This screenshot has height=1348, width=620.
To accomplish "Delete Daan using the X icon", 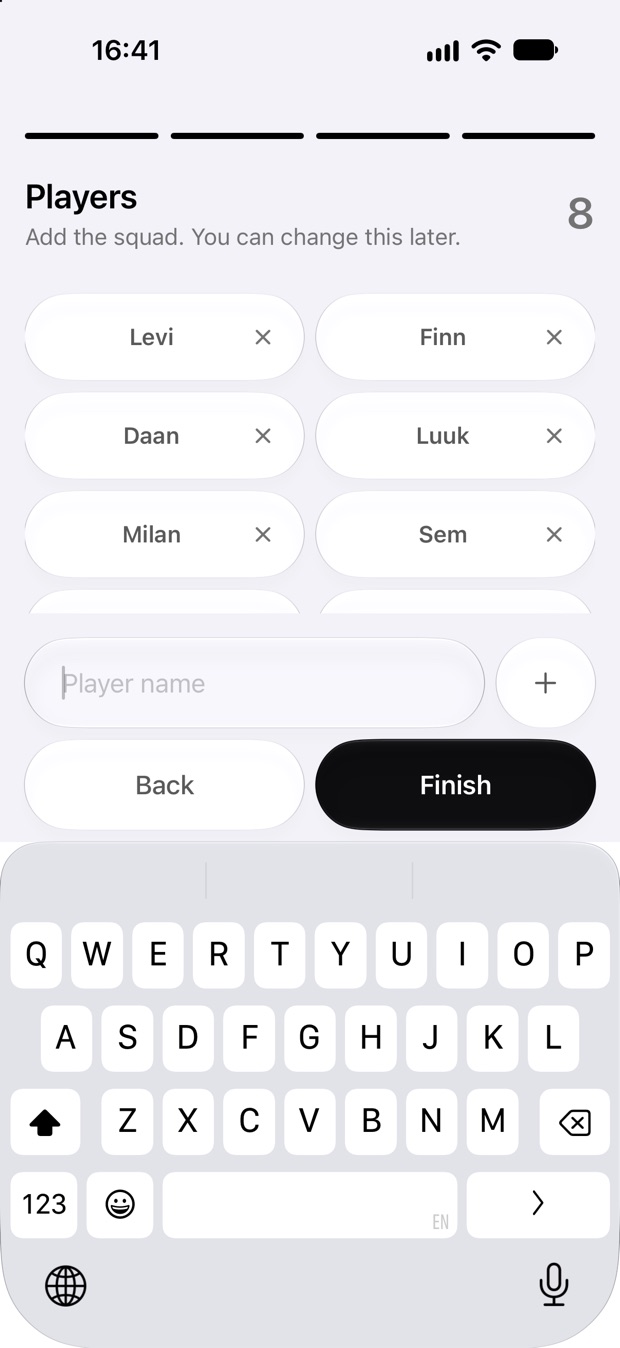I will pyautogui.click(x=263, y=436).
